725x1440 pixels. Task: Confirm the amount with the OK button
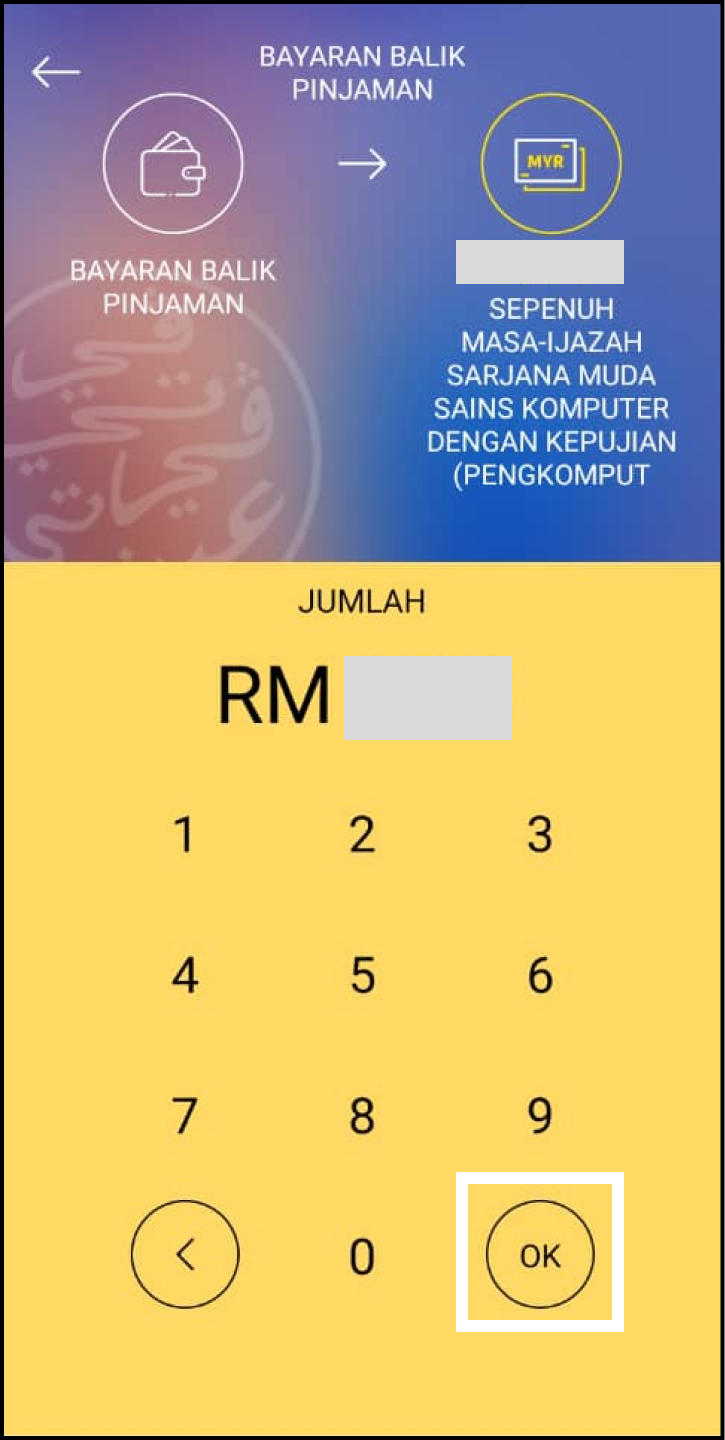[x=540, y=1254]
